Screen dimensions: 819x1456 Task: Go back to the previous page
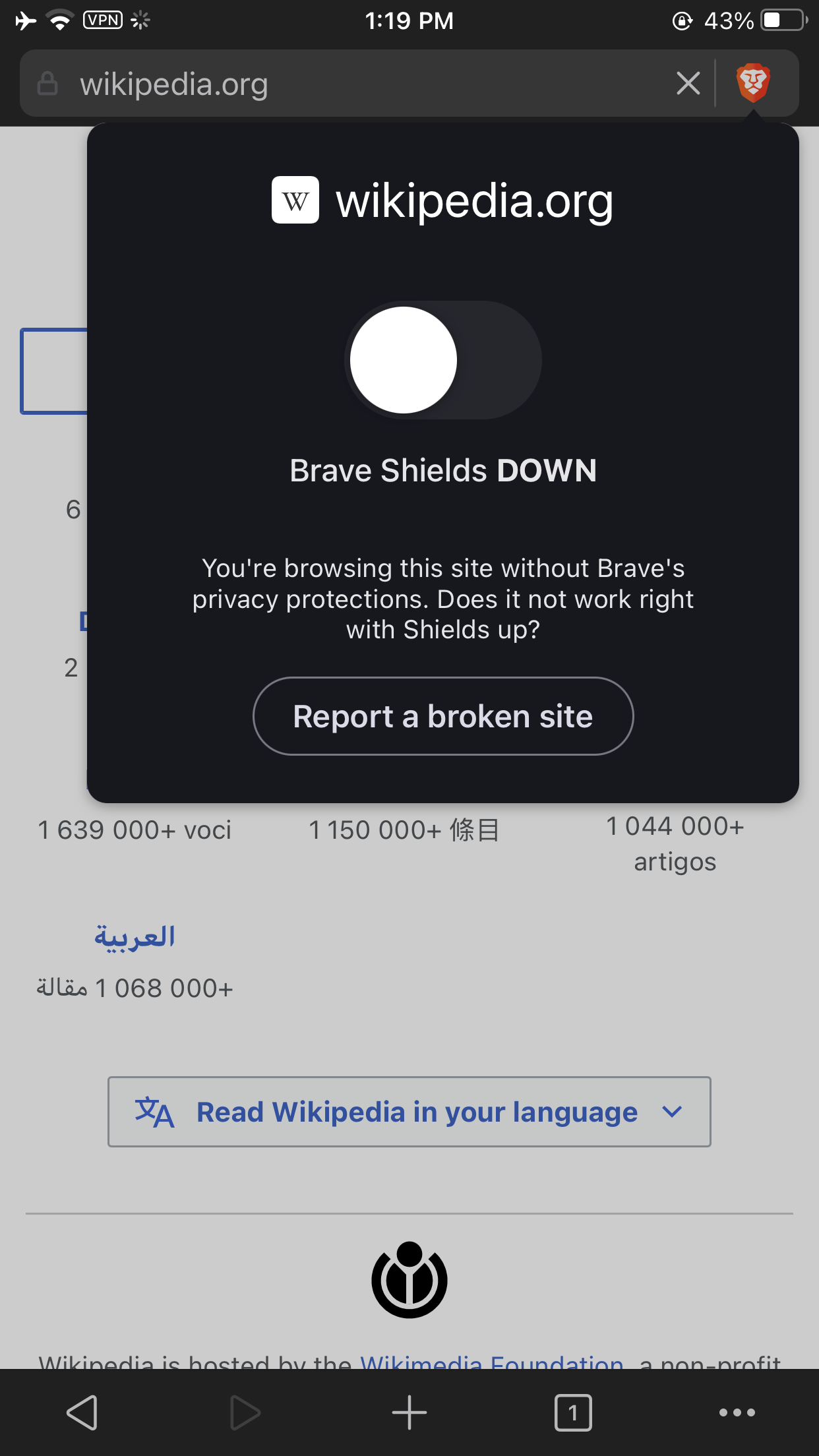click(82, 1412)
